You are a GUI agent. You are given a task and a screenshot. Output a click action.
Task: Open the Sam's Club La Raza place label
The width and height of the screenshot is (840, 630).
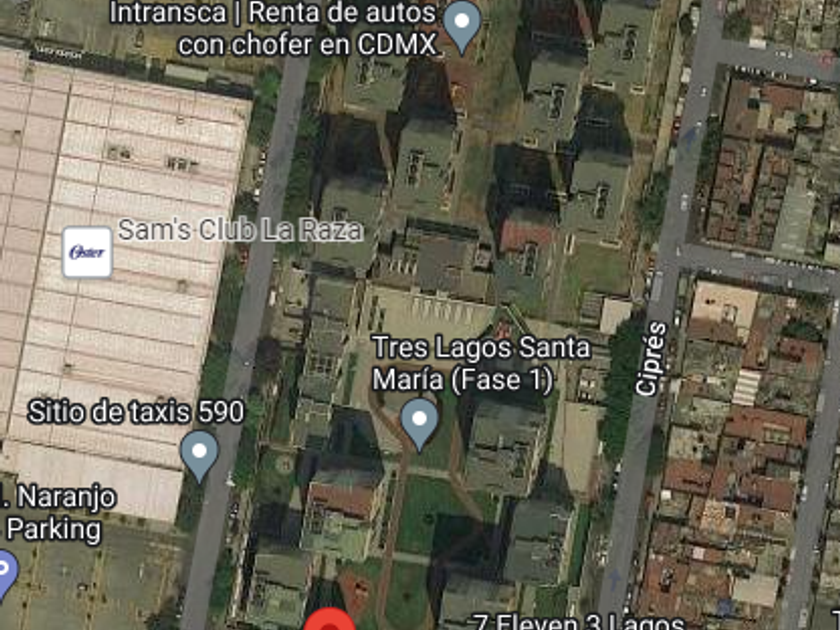pyautogui.click(x=240, y=229)
